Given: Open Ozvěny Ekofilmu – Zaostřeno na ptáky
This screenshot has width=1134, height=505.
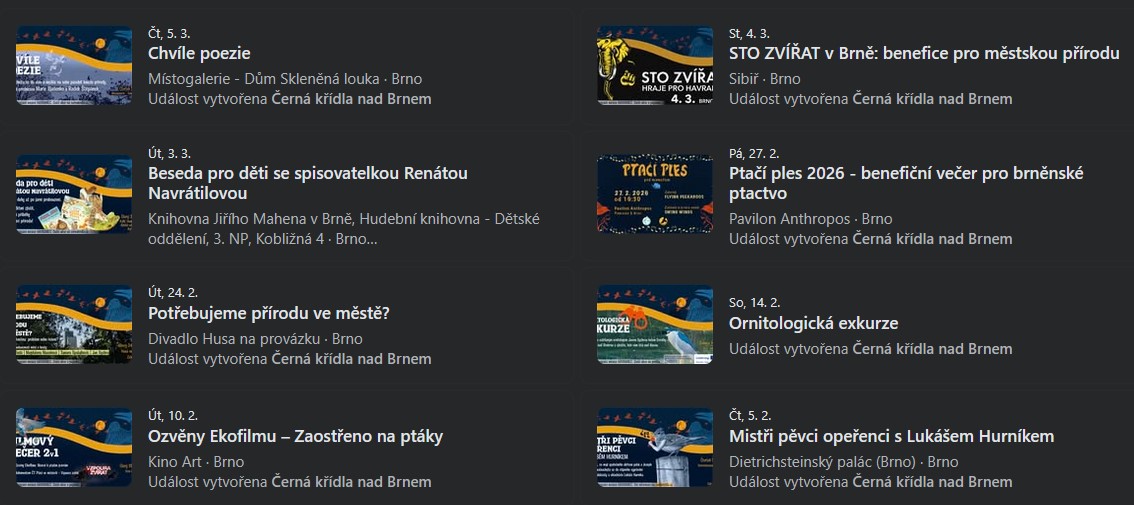Looking at the screenshot, I should [295, 437].
